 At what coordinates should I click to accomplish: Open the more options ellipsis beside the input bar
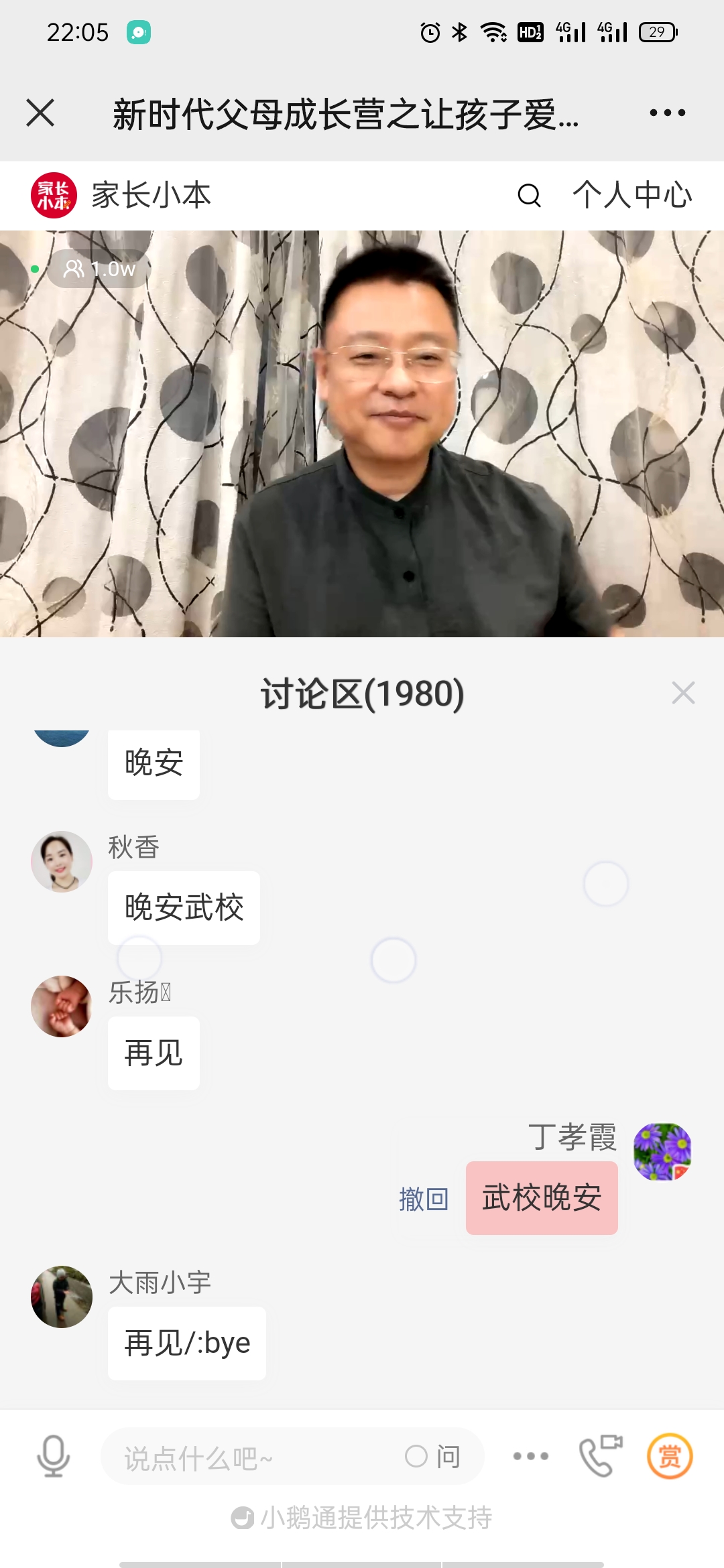[530, 1456]
